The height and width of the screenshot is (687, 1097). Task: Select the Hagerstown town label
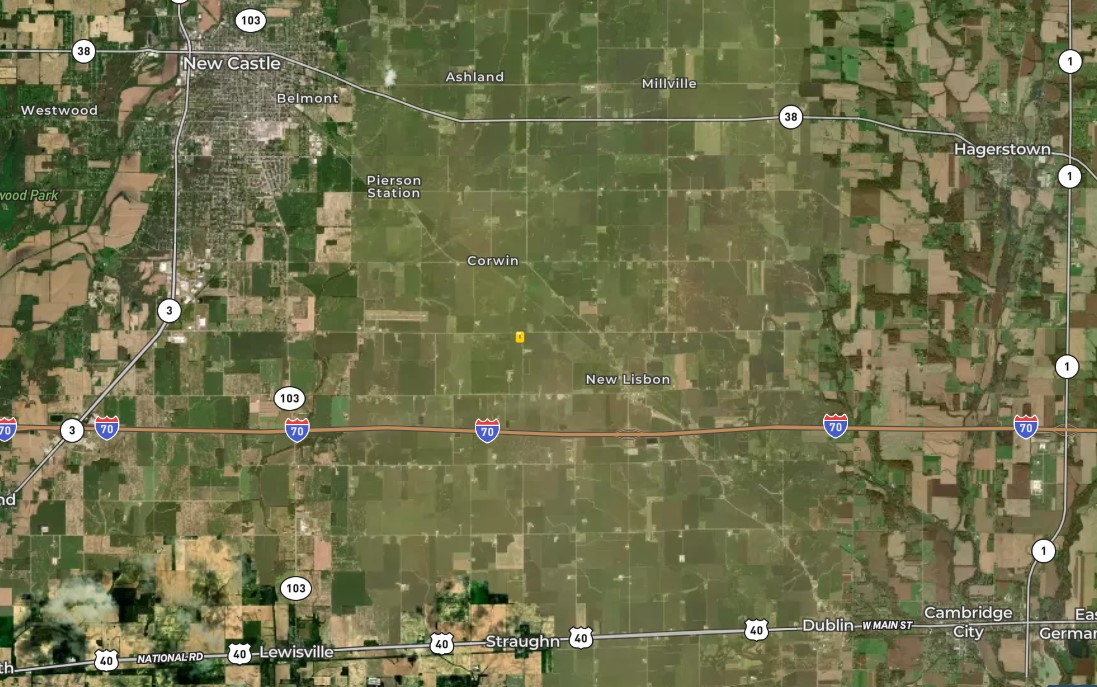(x=1002, y=149)
